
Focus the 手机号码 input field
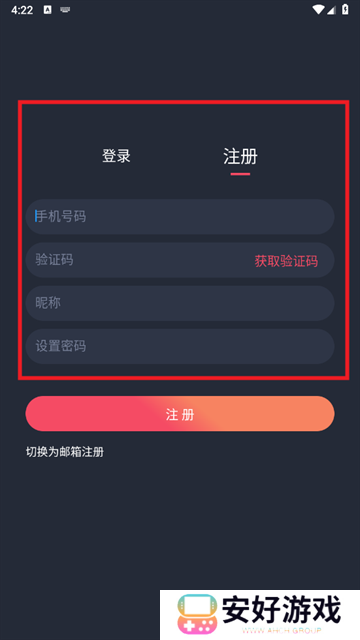pos(180,217)
